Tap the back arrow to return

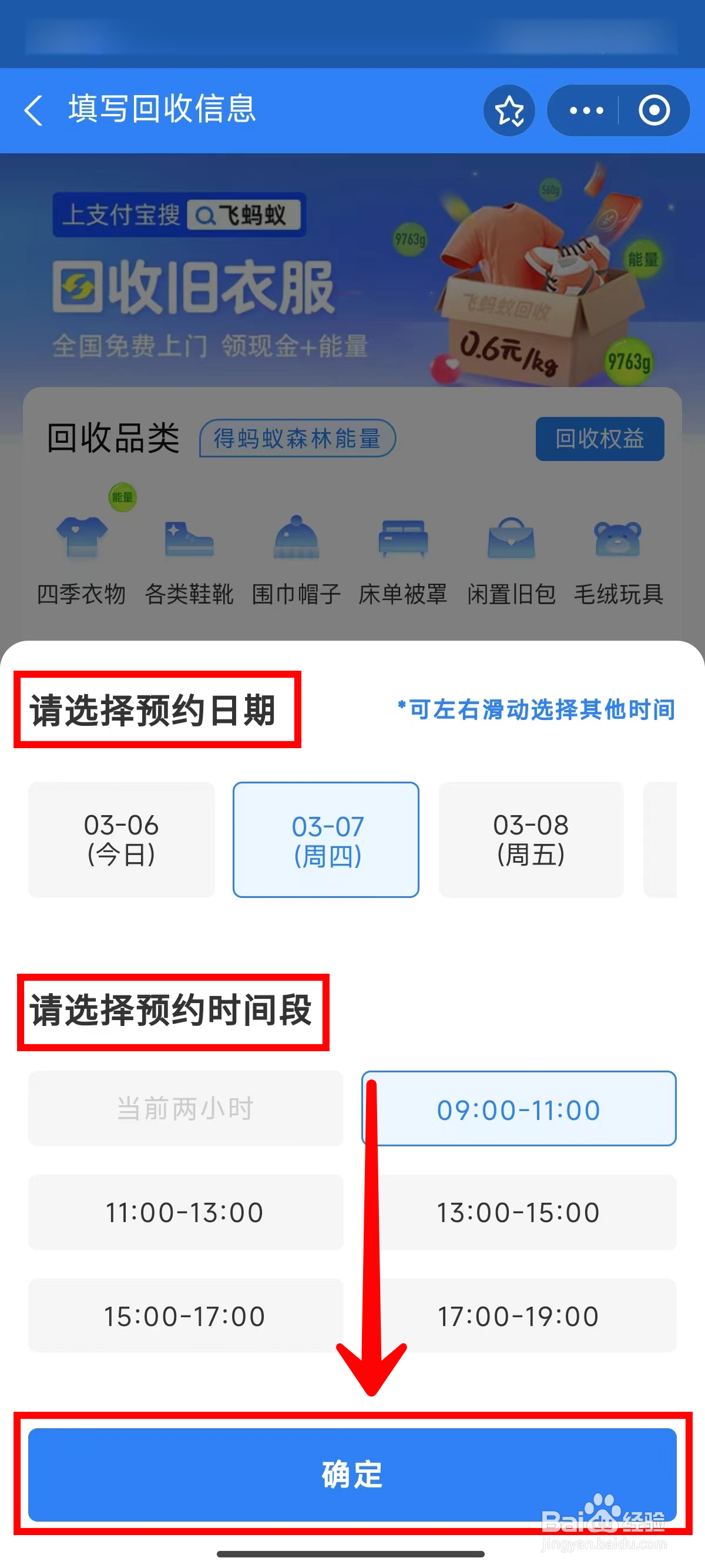33,110
